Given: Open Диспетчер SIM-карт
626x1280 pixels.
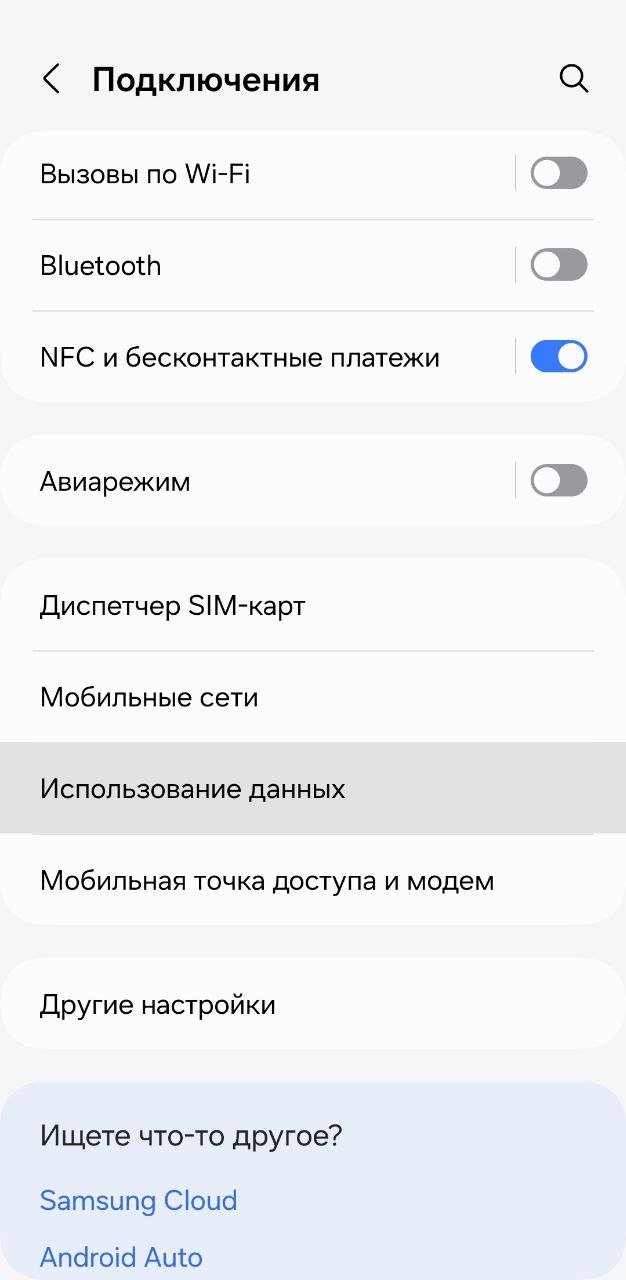Looking at the screenshot, I should (313, 605).
